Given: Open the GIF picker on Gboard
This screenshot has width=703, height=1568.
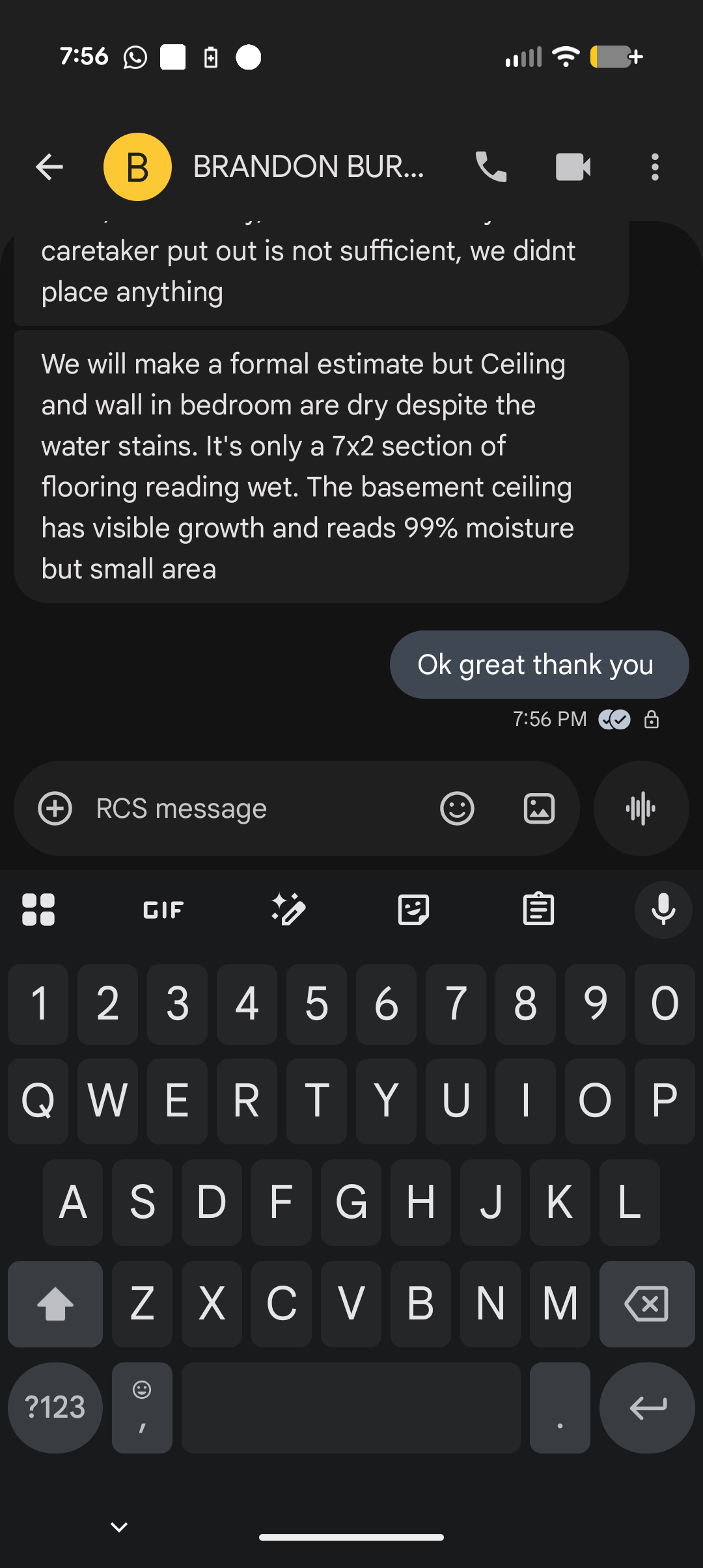Looking at the screenshot, I should (162, 909).
